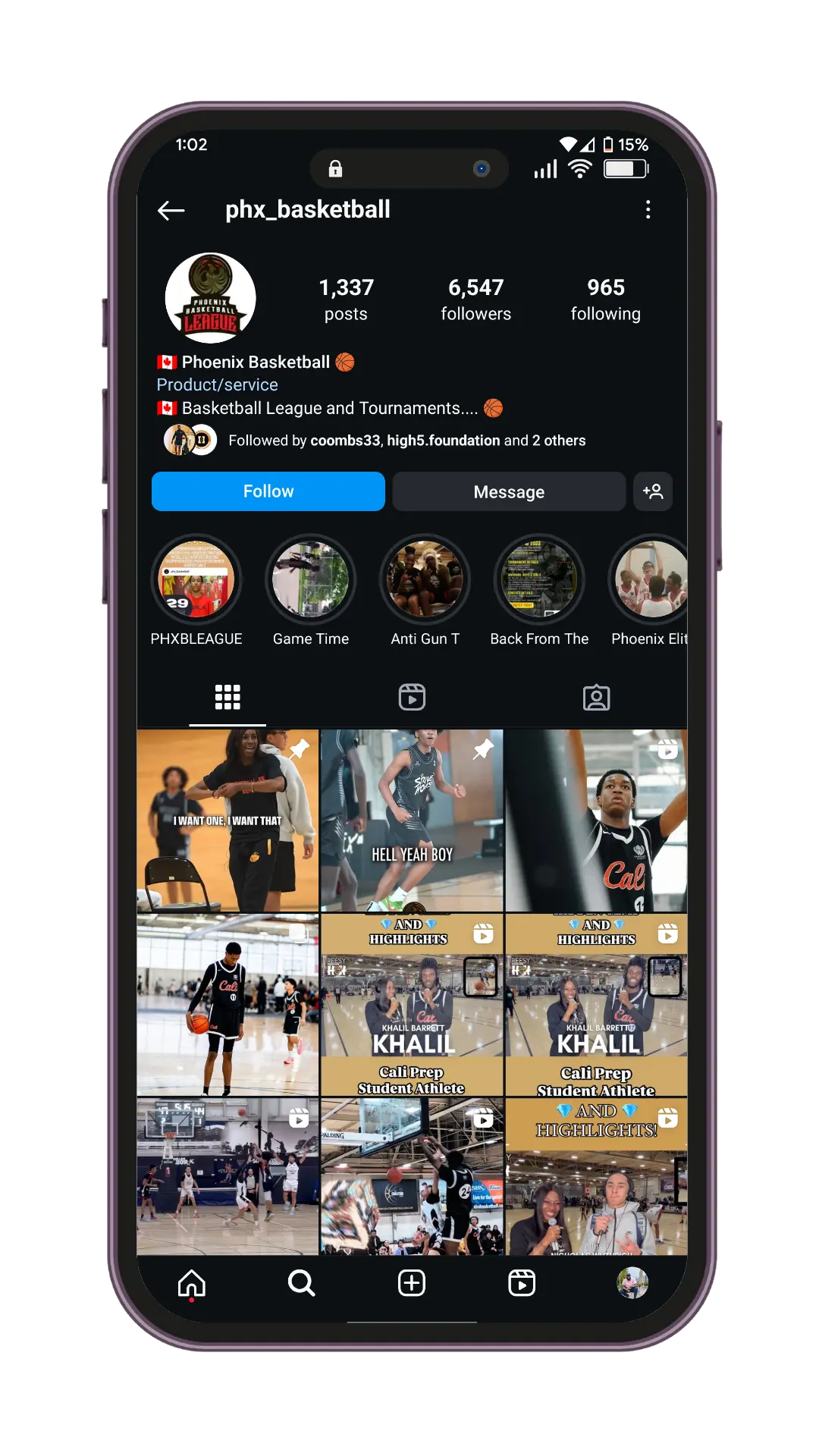
Task: Open the search and explore tab
Action: pyautogui.click(x=301, y=1283)
